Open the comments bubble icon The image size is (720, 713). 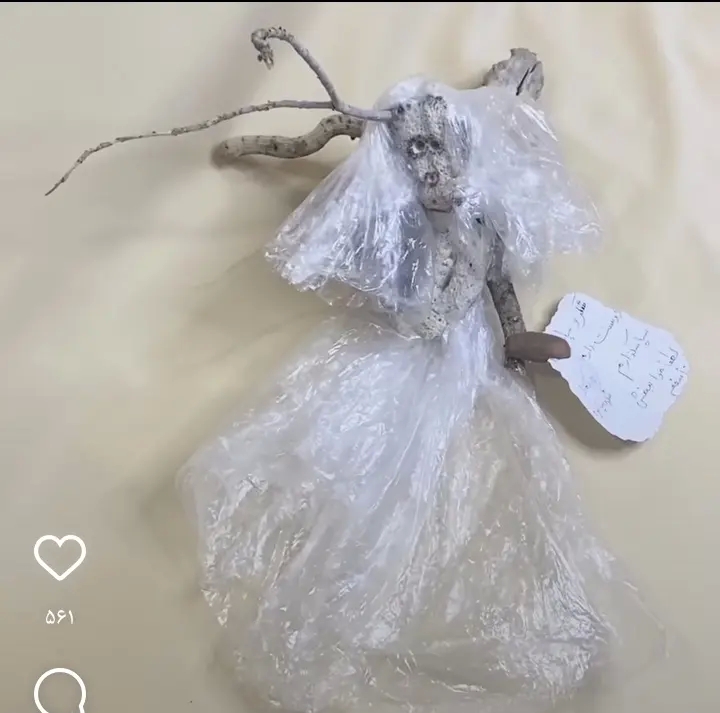coord(60,692)
